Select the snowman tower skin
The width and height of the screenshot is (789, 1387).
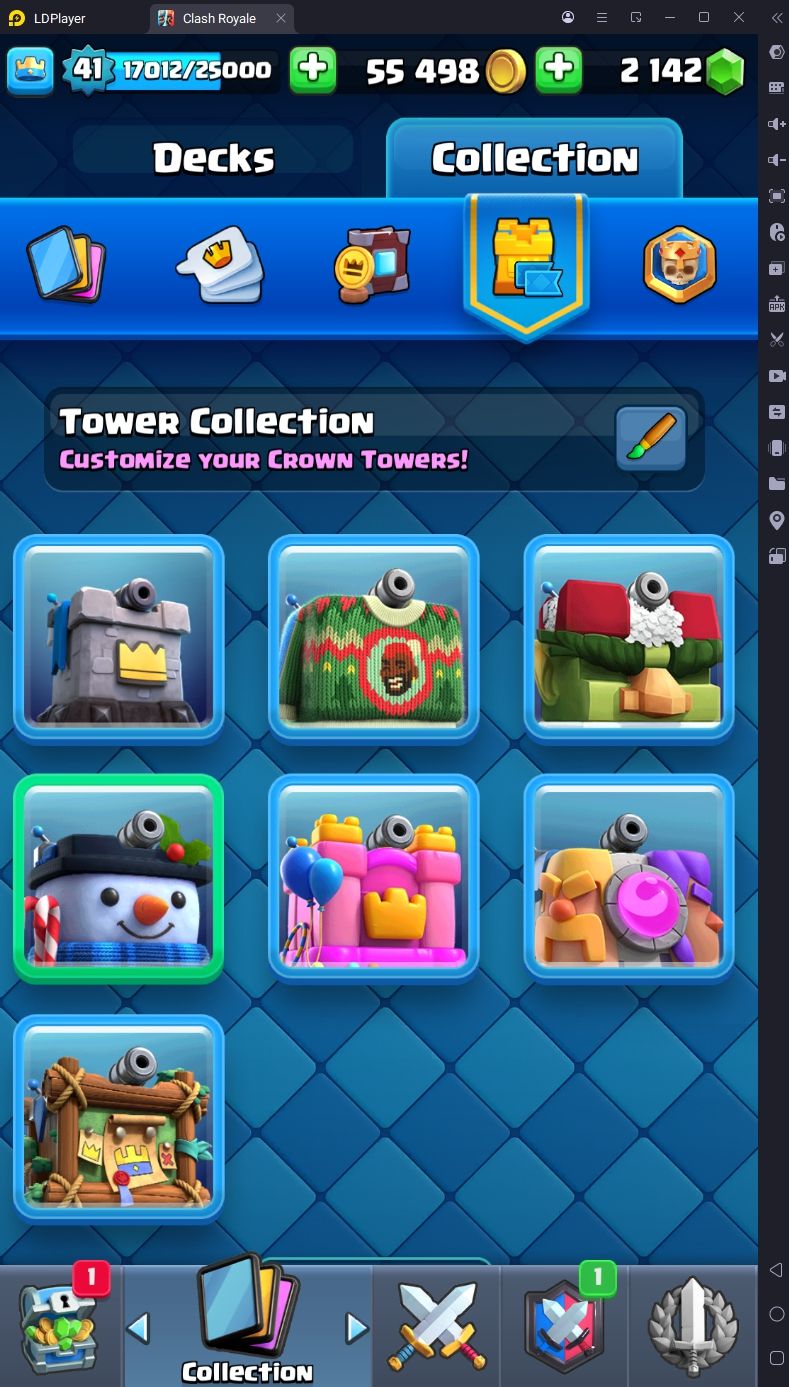[x=118, y=879]
